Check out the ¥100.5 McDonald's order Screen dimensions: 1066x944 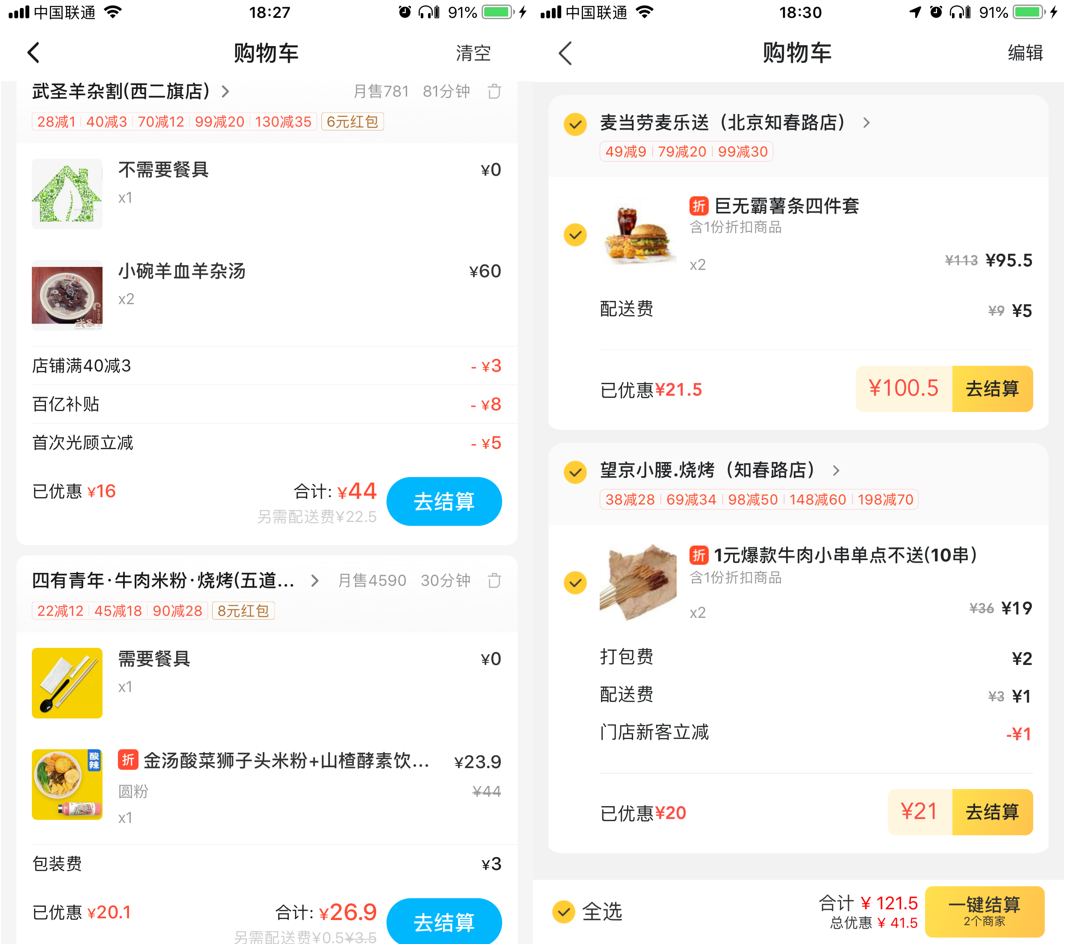[x=991, y=389]
